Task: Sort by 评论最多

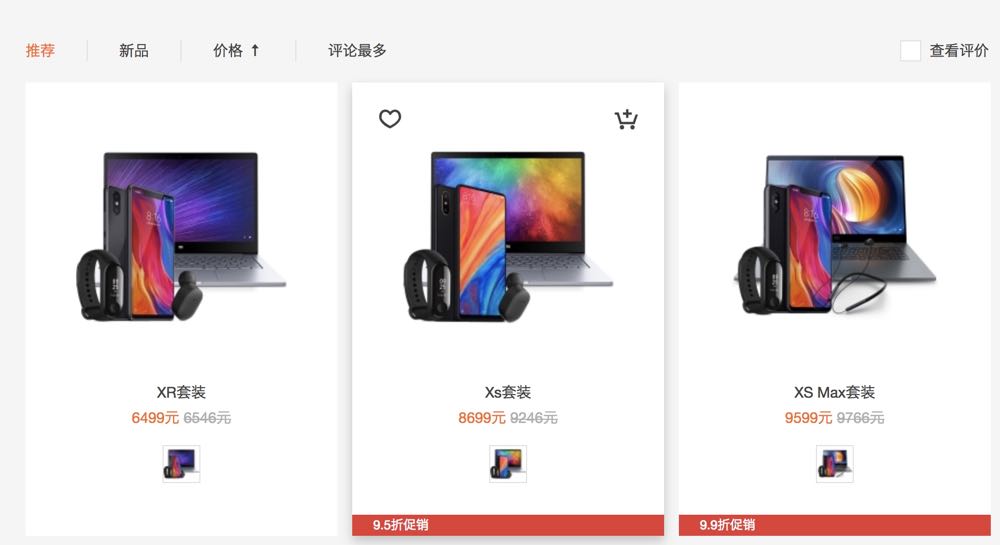Action: click(x=357, y=50)
